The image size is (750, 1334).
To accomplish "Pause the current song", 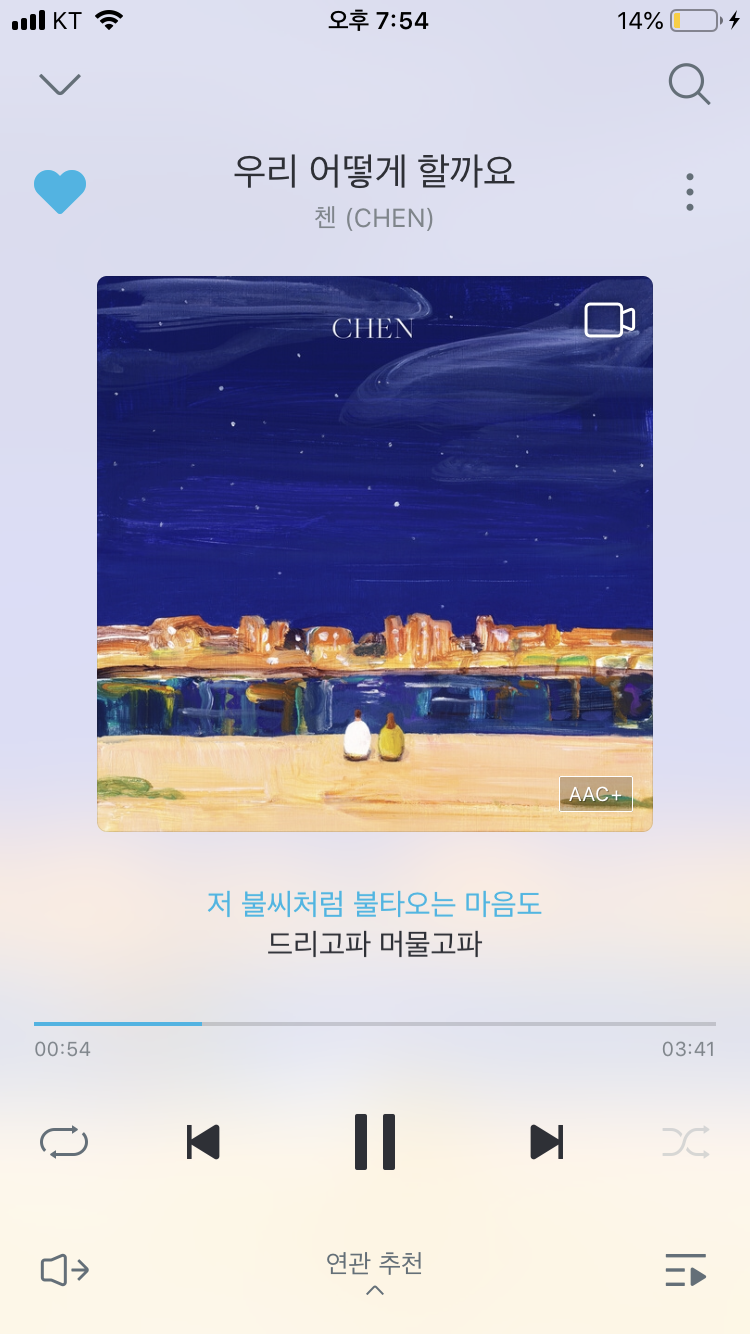I will click(x=374, y=1142).
